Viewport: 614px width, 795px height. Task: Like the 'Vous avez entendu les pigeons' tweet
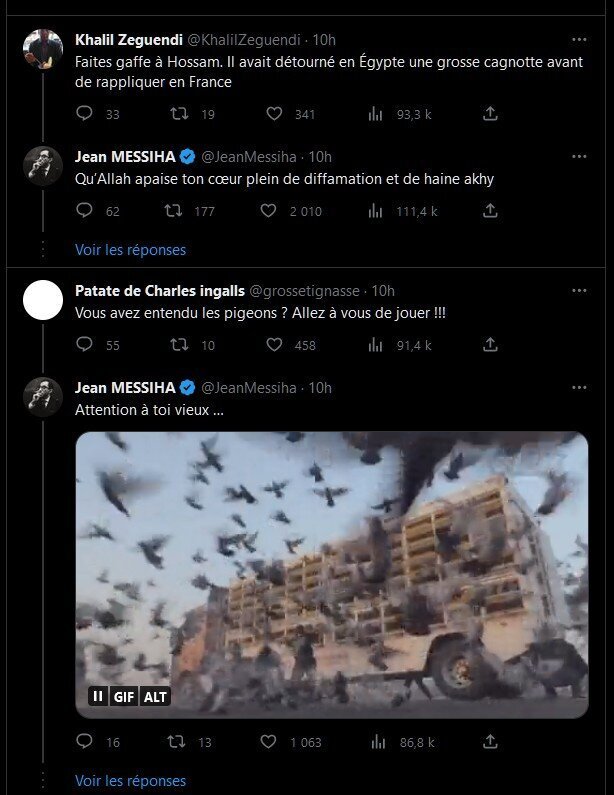(x=274, y=345)
